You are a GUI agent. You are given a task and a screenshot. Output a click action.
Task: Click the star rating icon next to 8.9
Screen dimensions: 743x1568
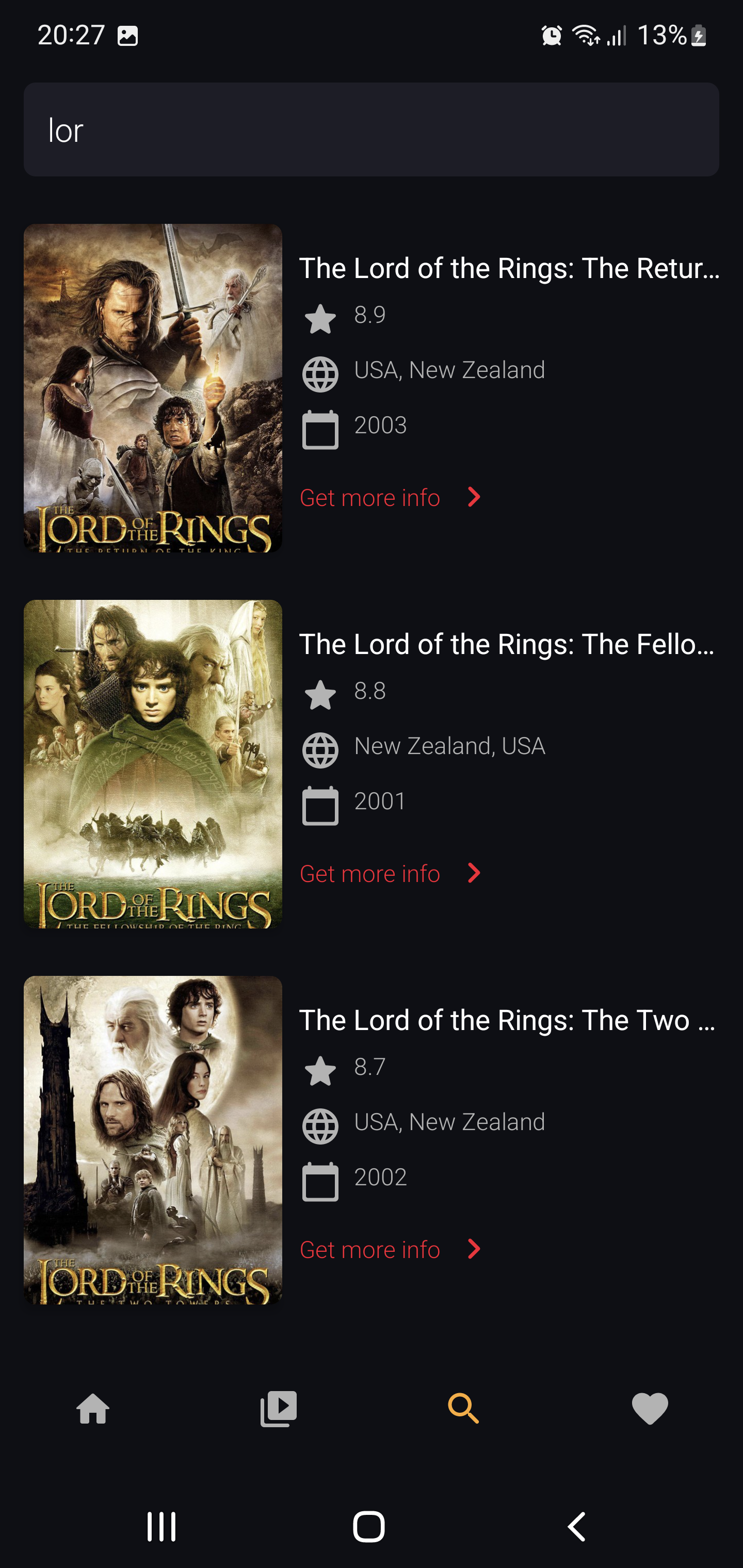(320, 317)
